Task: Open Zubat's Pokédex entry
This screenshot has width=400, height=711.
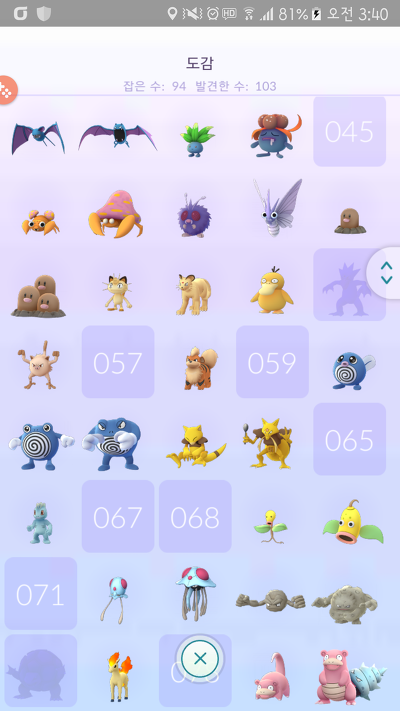Action: [39, 137]
